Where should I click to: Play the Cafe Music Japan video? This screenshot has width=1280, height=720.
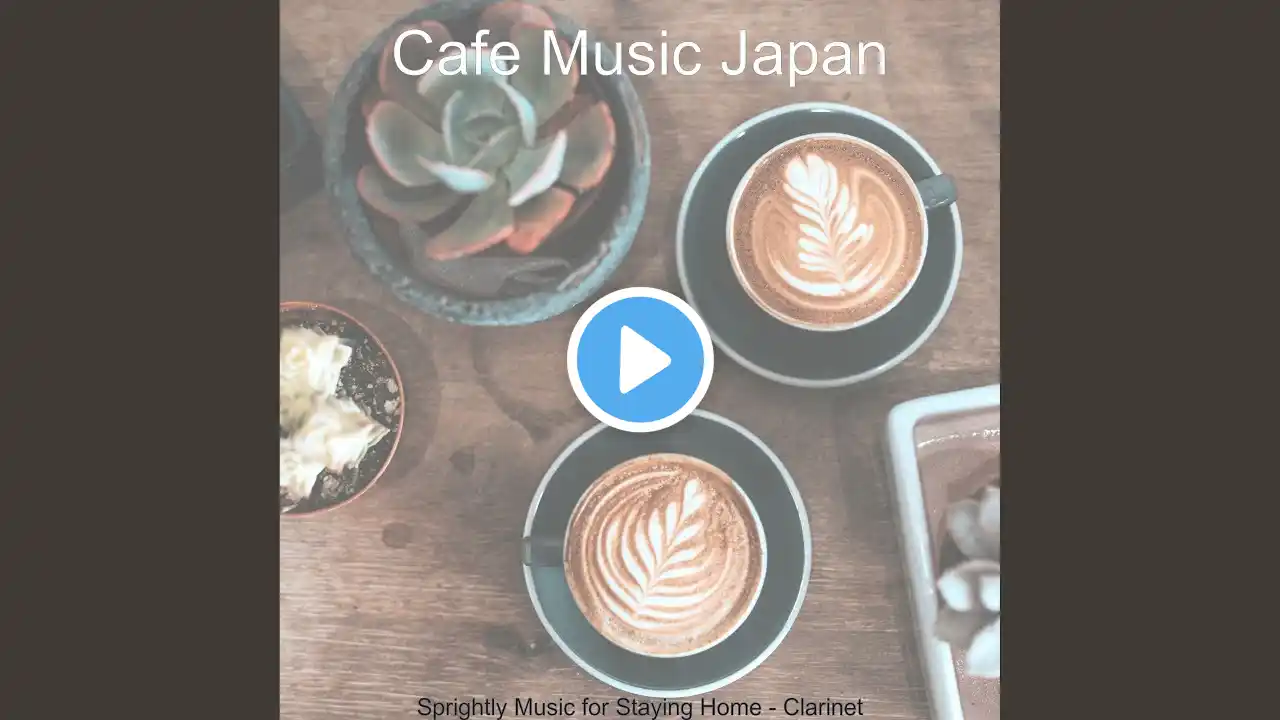coord(640,360)
